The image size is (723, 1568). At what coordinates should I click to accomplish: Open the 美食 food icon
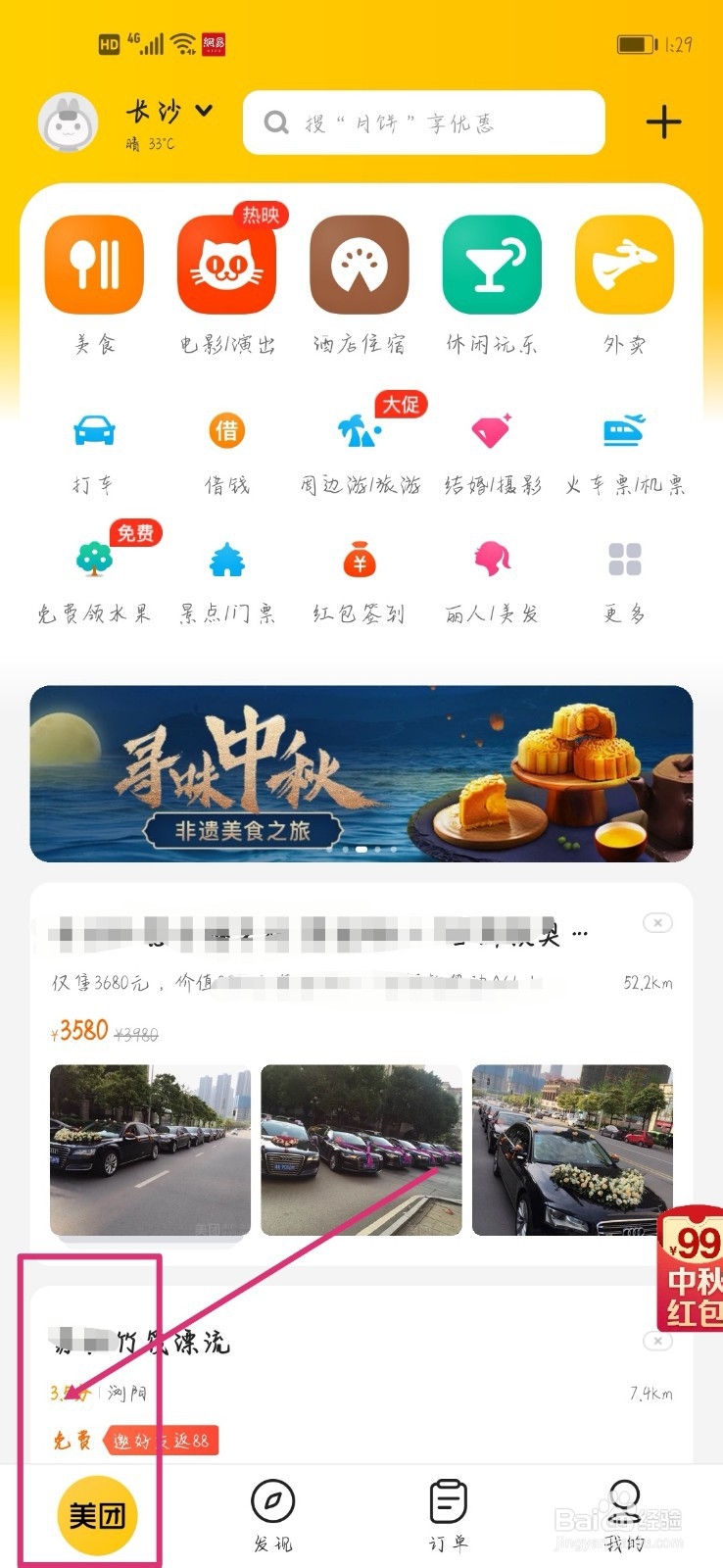(x=93, y=265)
